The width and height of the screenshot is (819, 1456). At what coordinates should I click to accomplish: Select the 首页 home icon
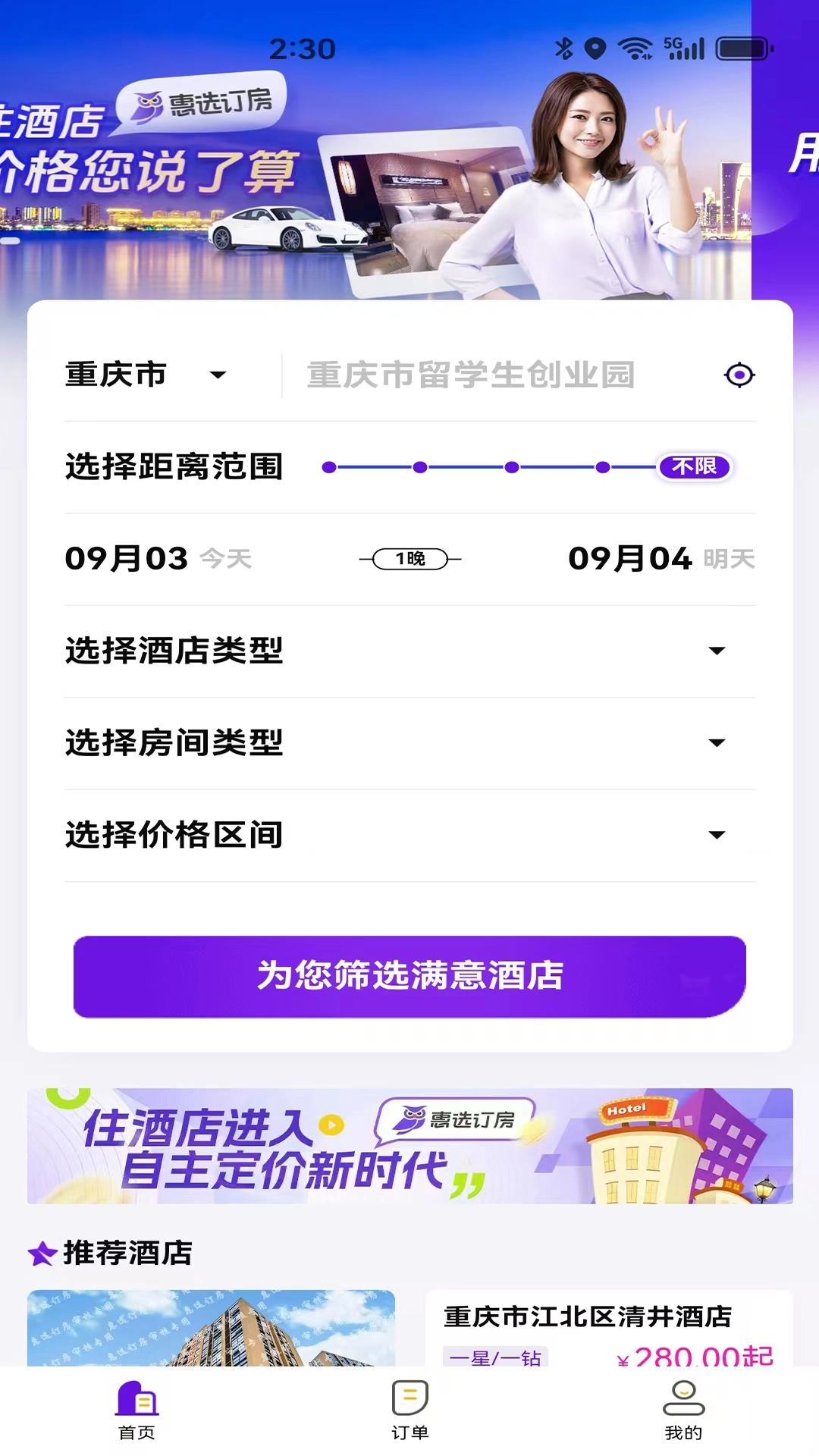tap(136, 1399)
